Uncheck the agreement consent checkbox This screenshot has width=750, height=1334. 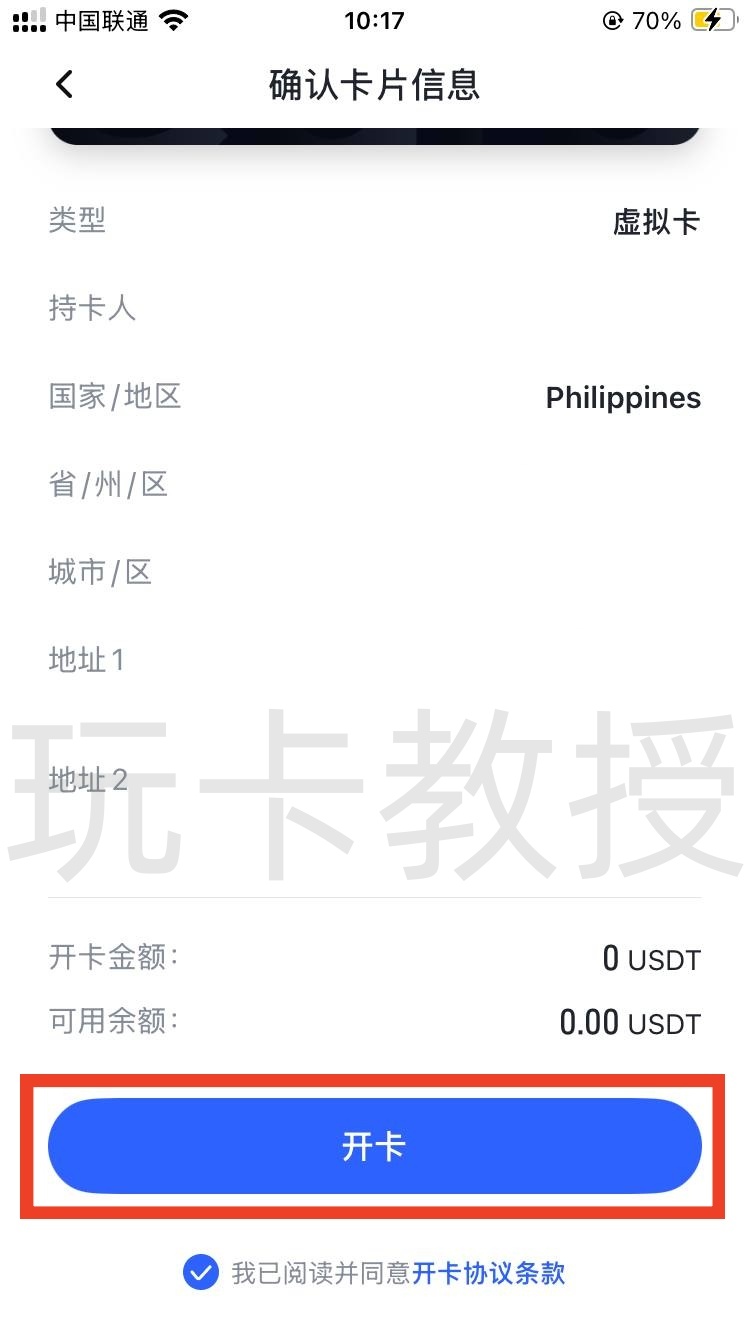200,1272
